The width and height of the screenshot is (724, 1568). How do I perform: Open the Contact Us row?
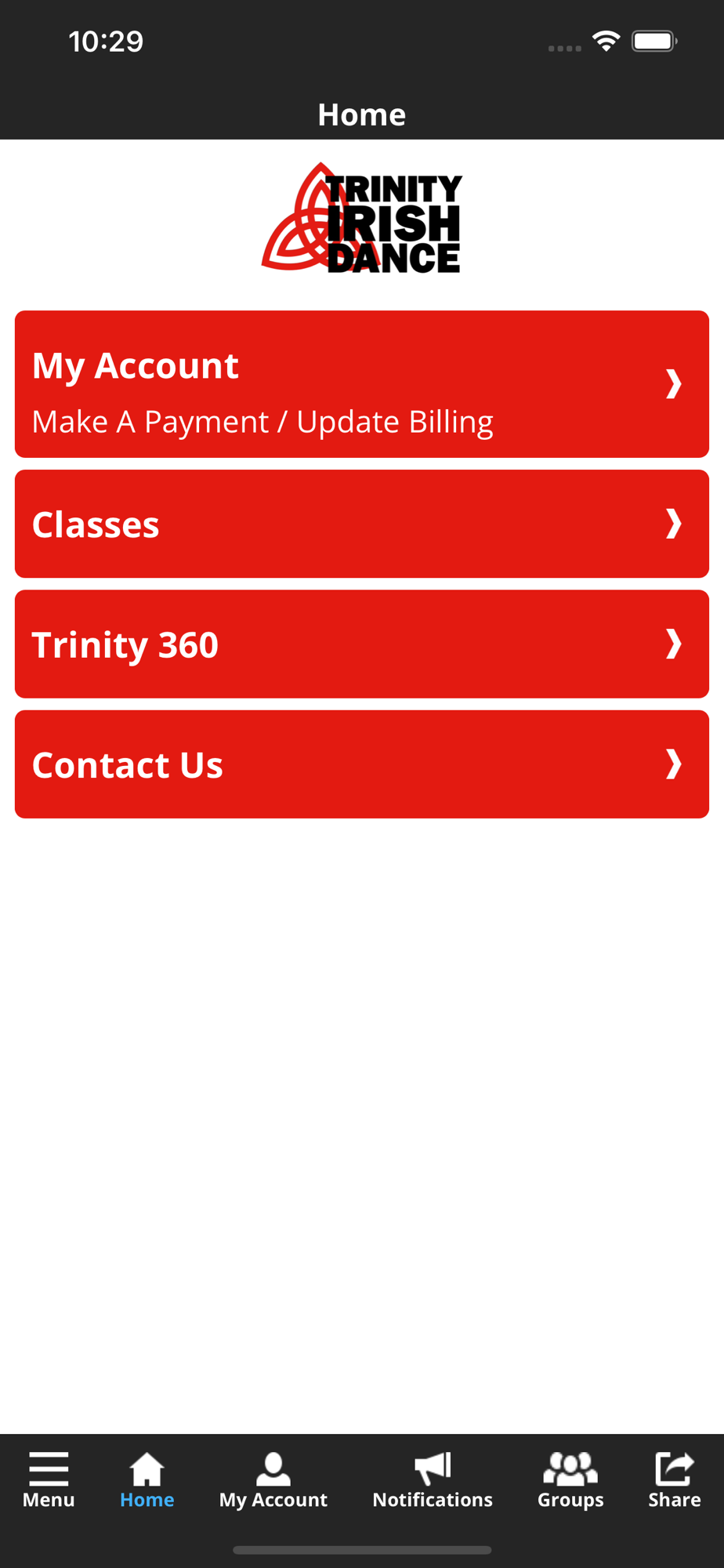[362, 764]
